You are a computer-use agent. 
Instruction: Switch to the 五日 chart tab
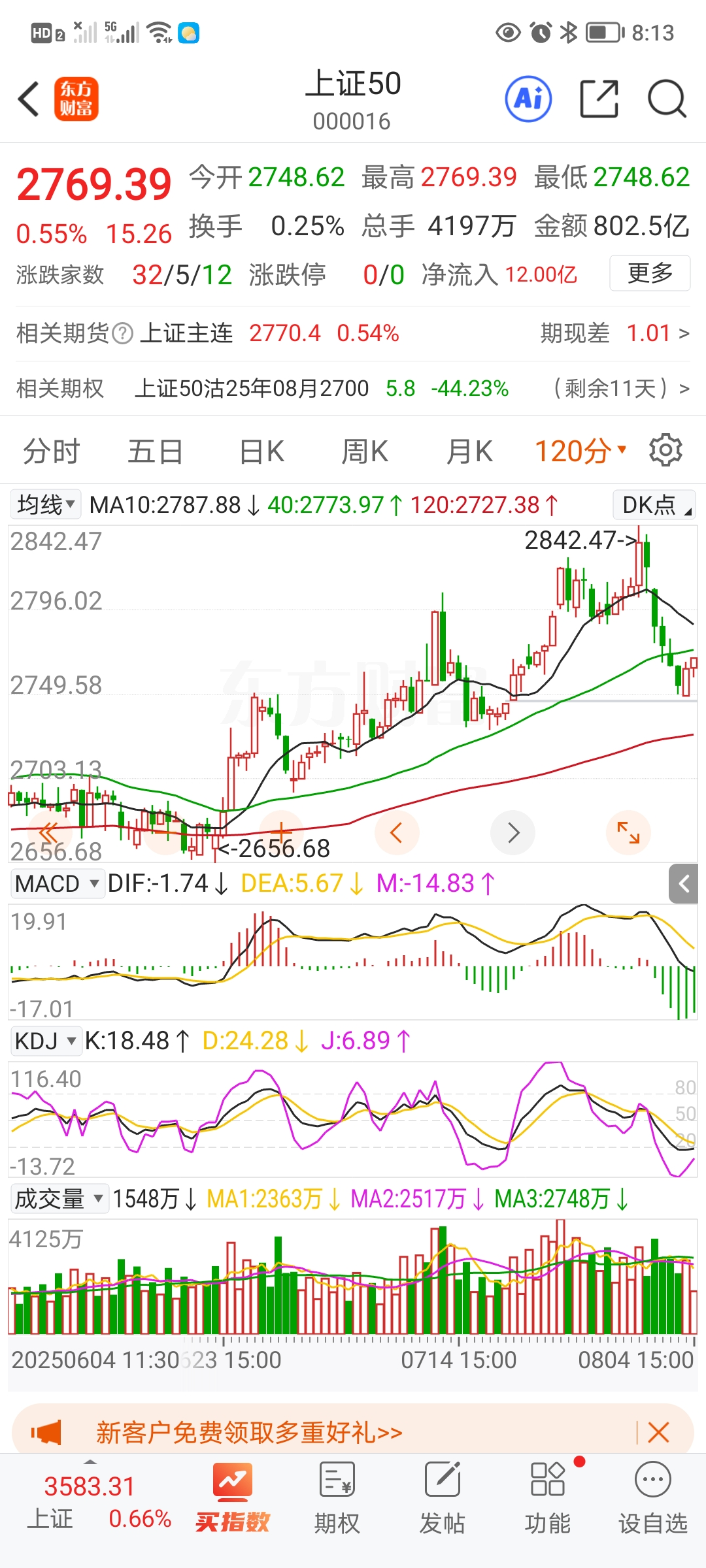pyautogui.click(x=155, y=451)
